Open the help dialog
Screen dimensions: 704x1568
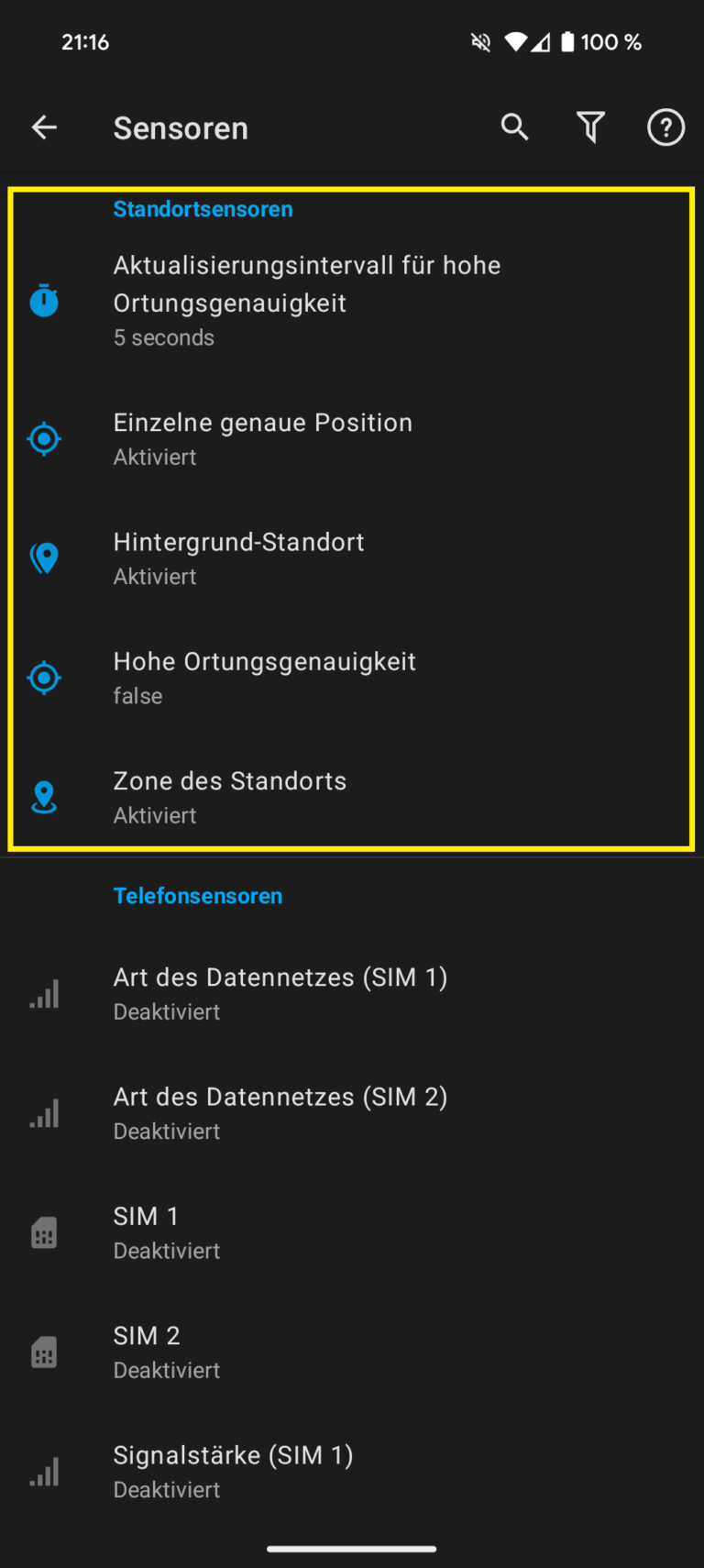pyautogui.click(x=665, y=127)
